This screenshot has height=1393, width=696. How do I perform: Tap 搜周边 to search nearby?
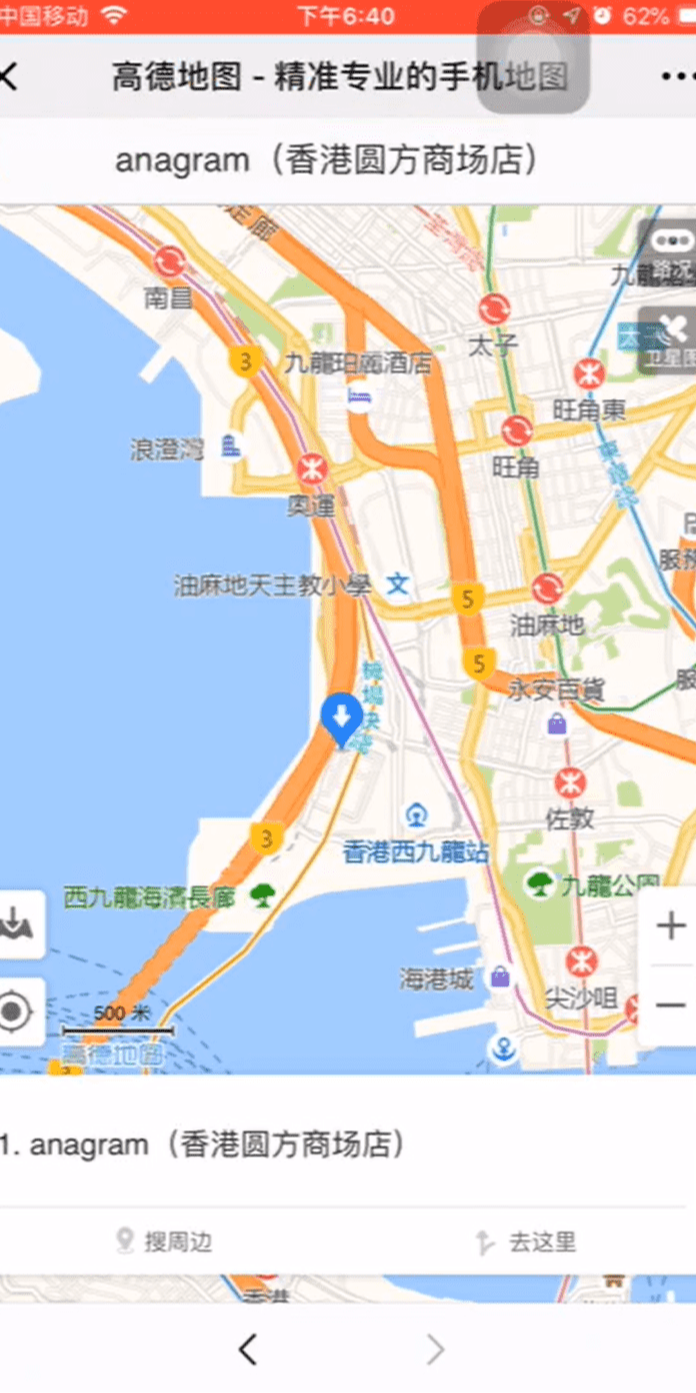(165, 1242)
